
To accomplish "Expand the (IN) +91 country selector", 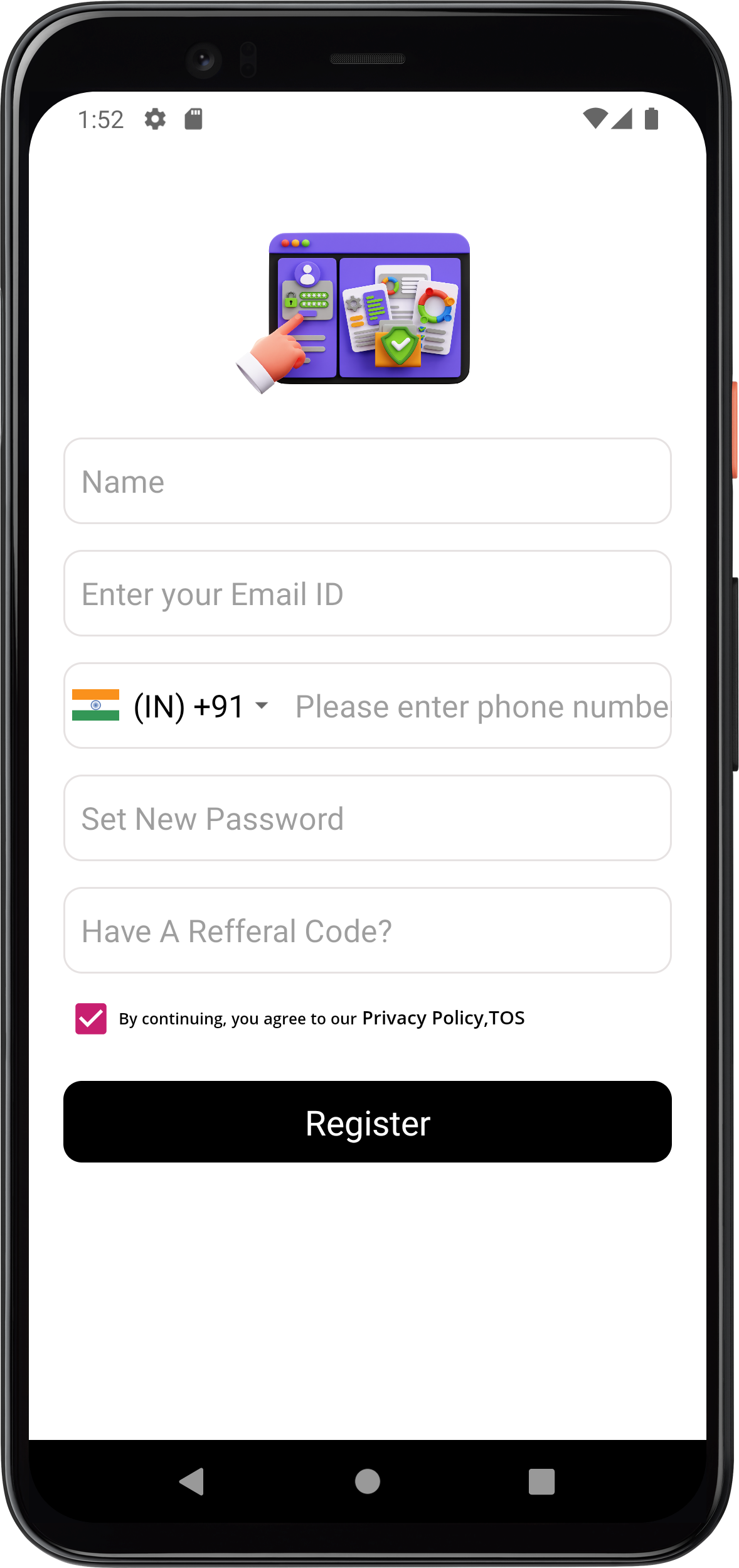I will point(188,706).
